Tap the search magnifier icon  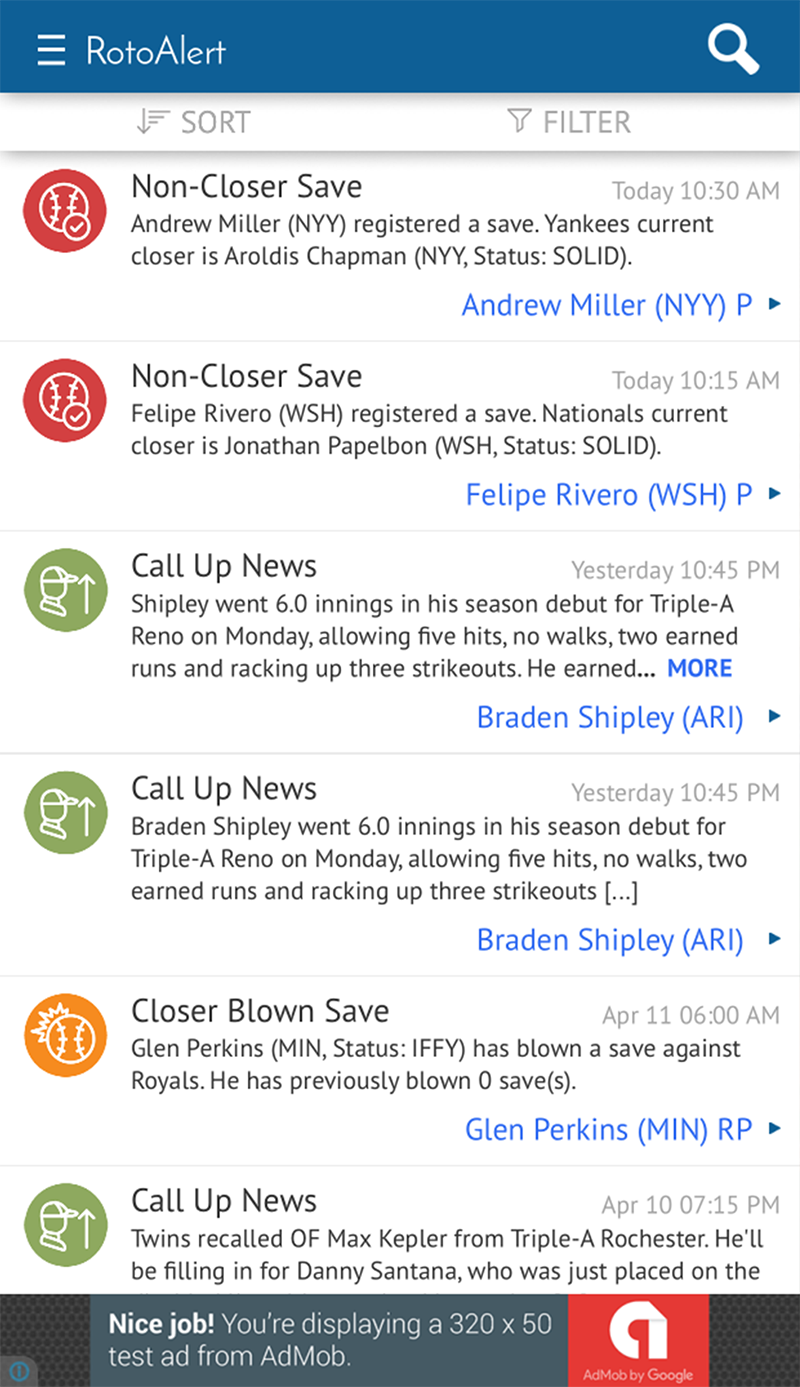[x=733, y=48]
